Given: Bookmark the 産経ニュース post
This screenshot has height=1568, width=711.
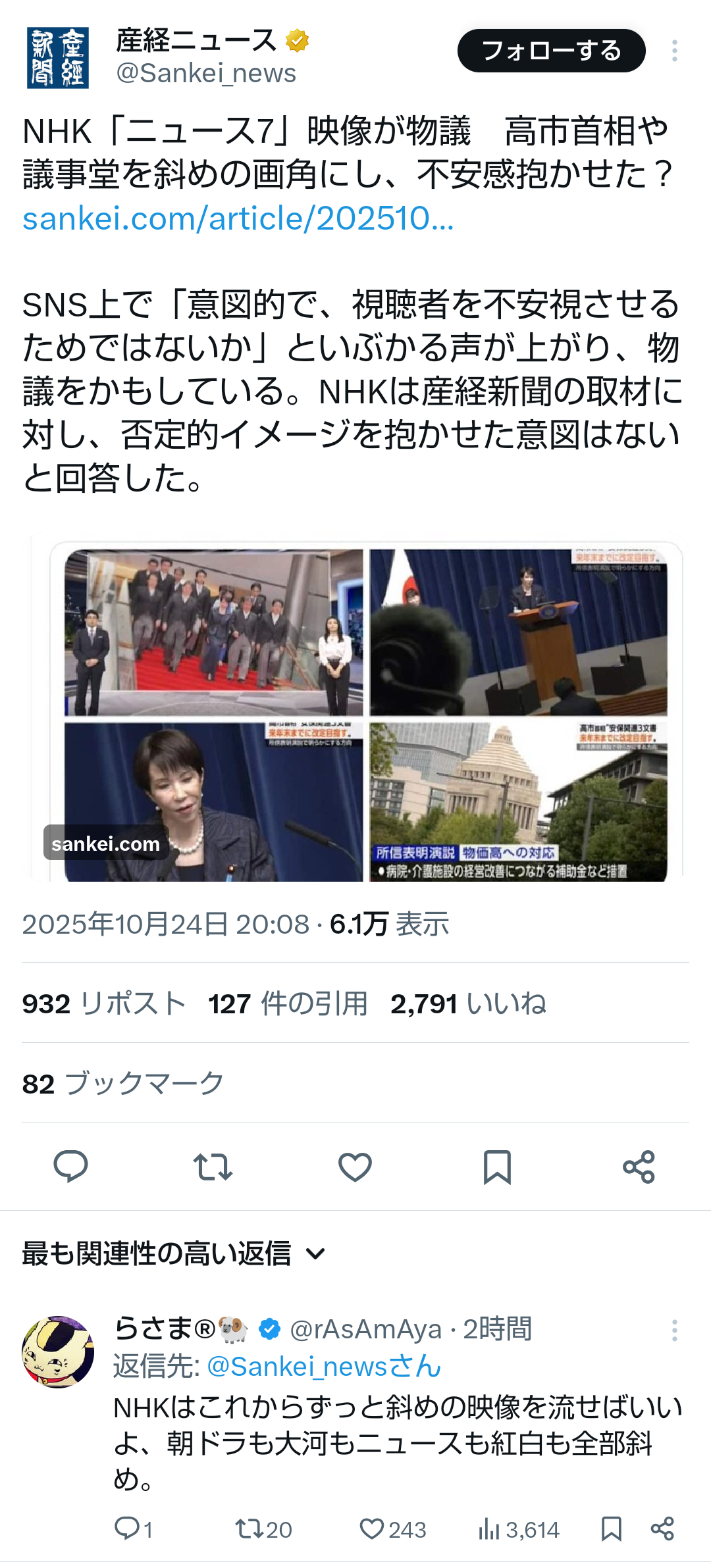Looking at the screenshot, I should 497,1167.
